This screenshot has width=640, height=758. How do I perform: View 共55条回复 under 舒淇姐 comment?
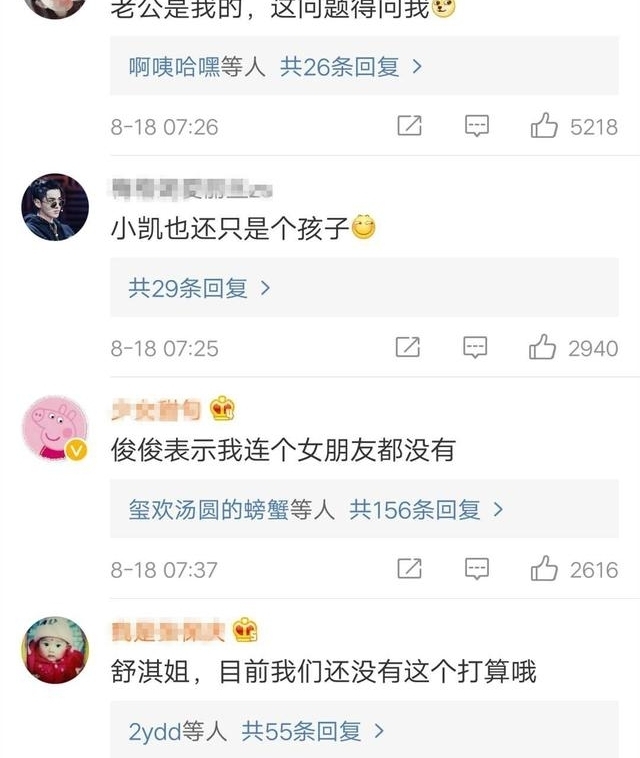312,731
